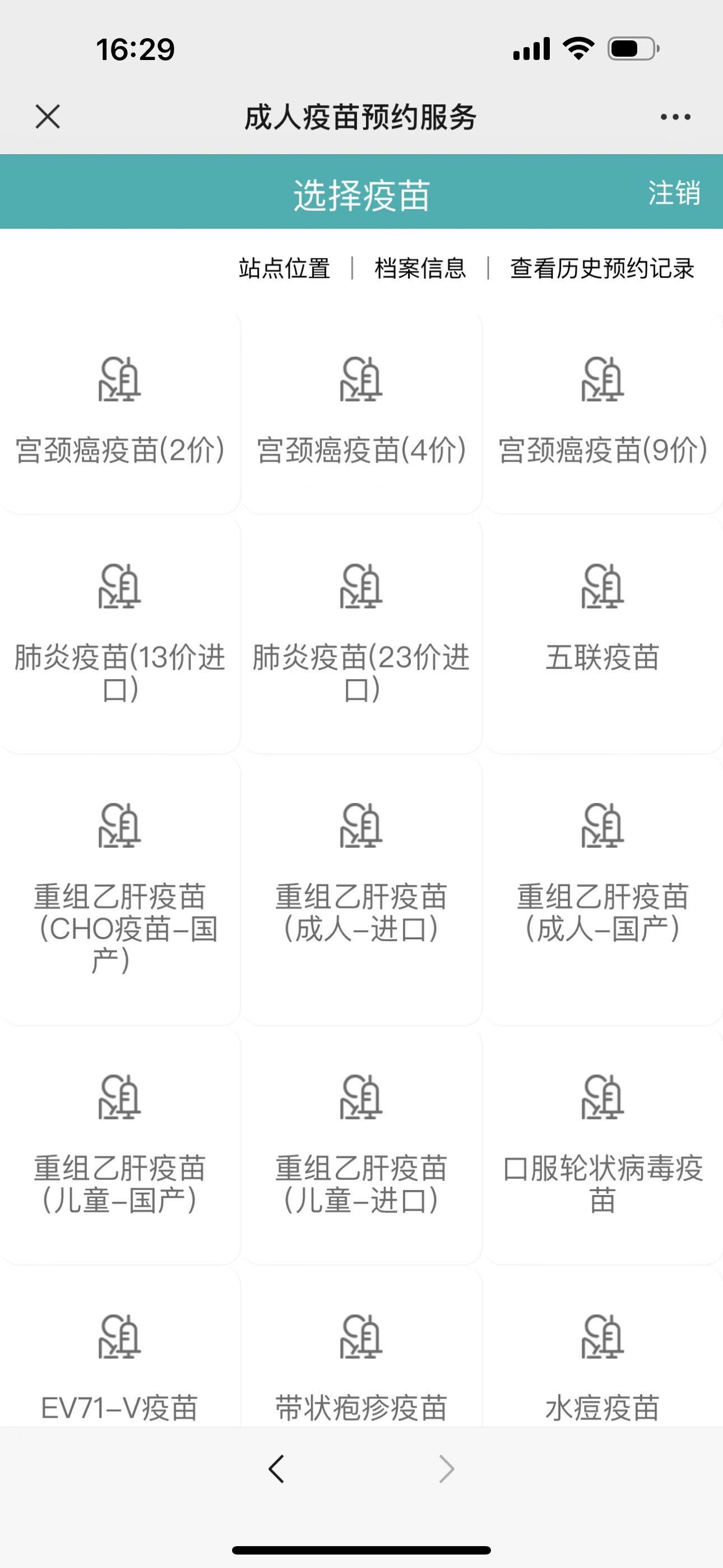This screenshot has width=723, height=1568.
Task: Tap 注销 to log out
Action: tap(674, 193)
